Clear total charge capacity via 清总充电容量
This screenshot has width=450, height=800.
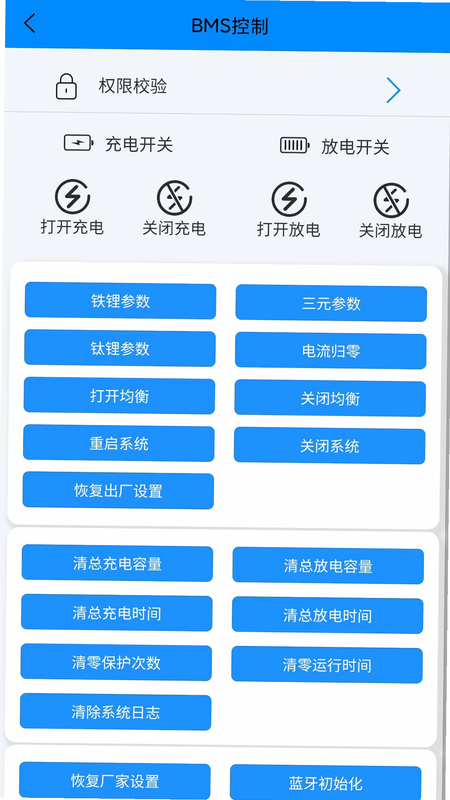(x=117, y=563)
